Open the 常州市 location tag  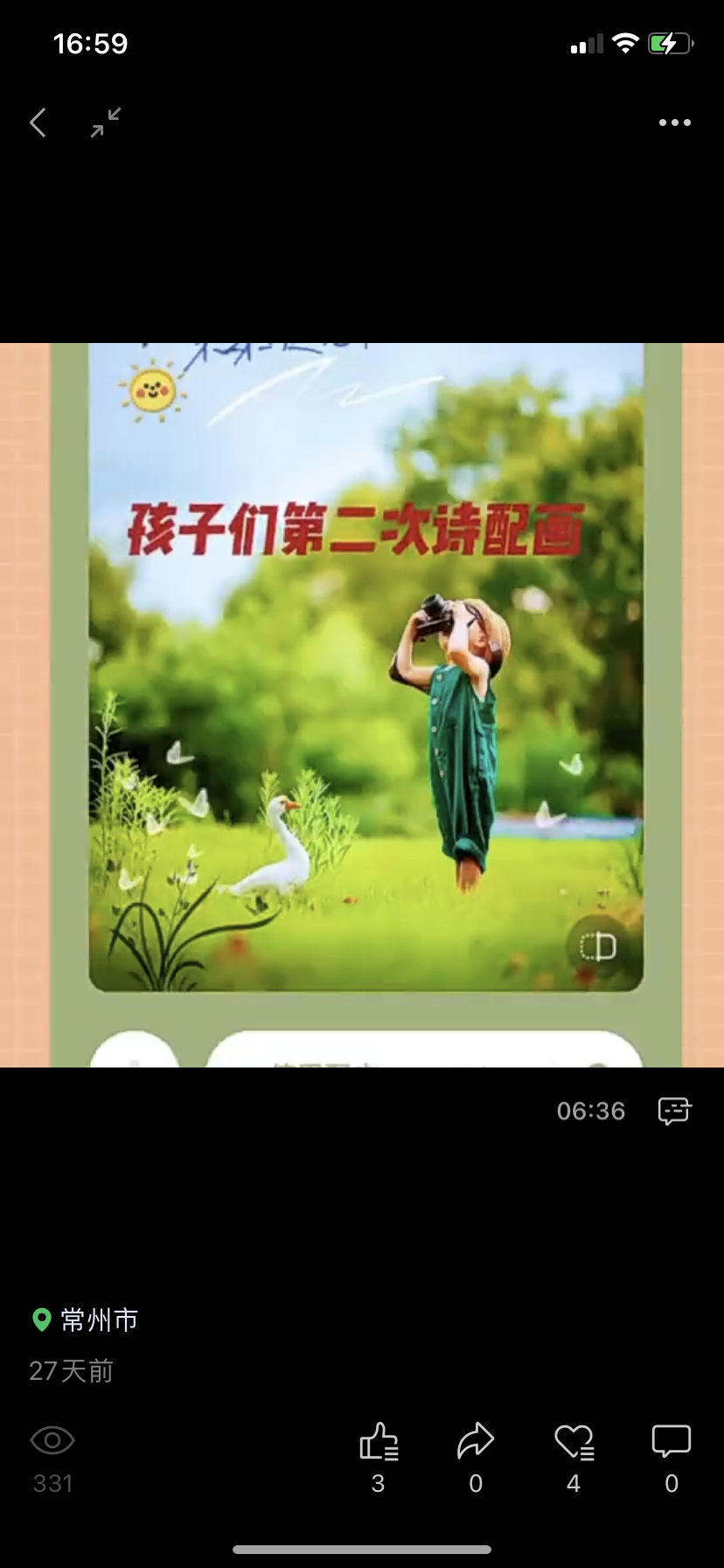tap(85, 1319)
